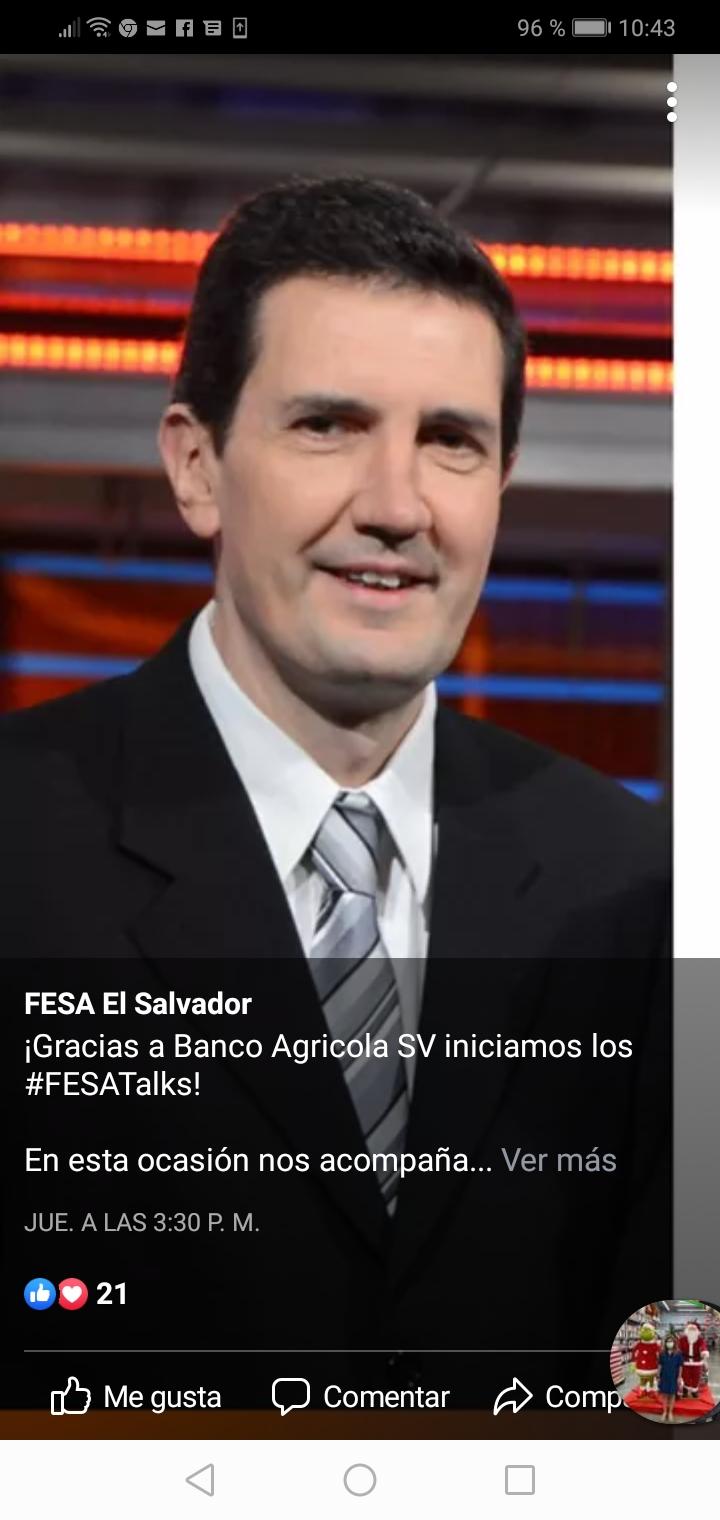720x1520 pixels.
Task: Go back with the system back button
Action: [x=200, y=1480]
